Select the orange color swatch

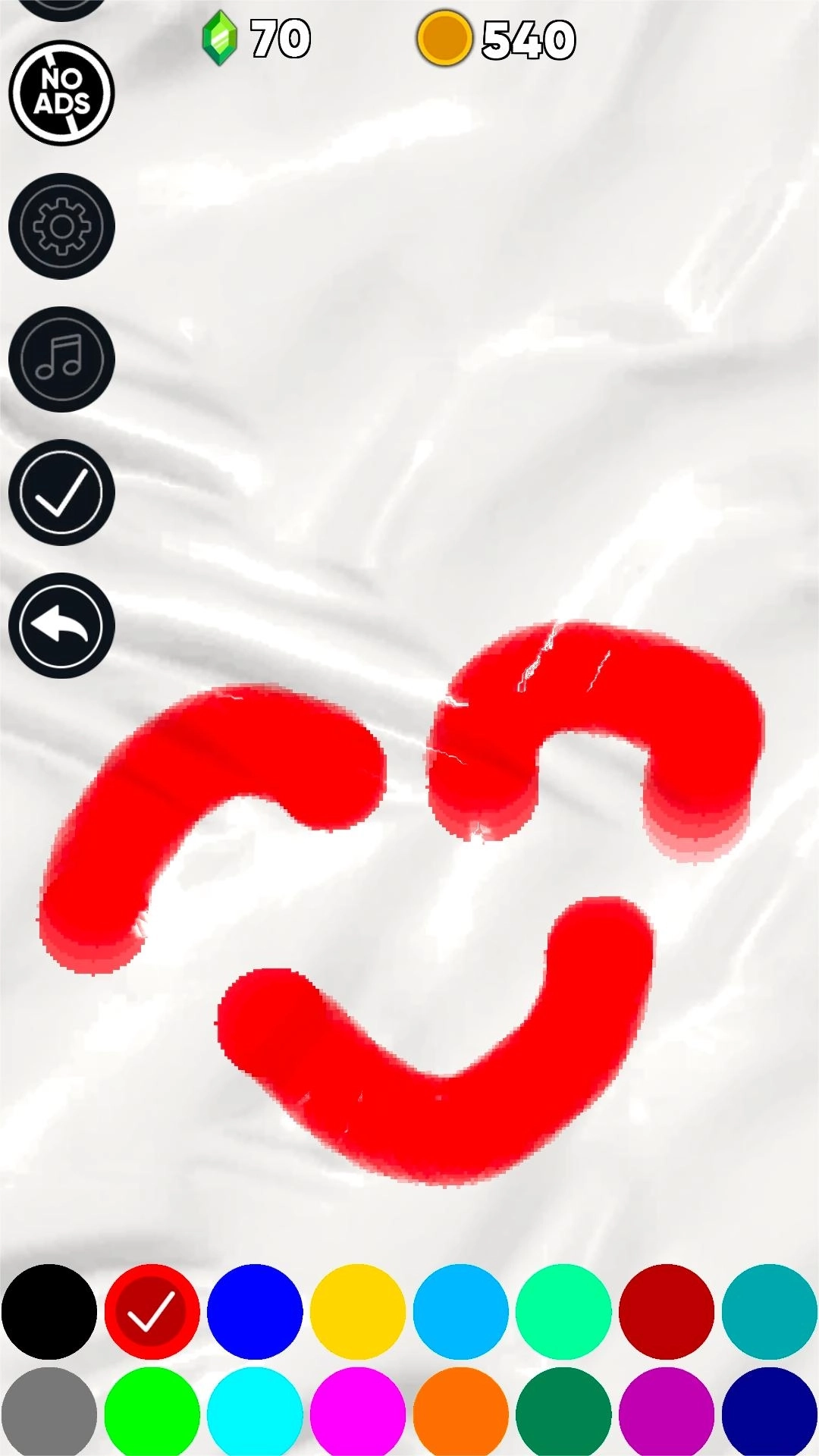pos(460,1412)
